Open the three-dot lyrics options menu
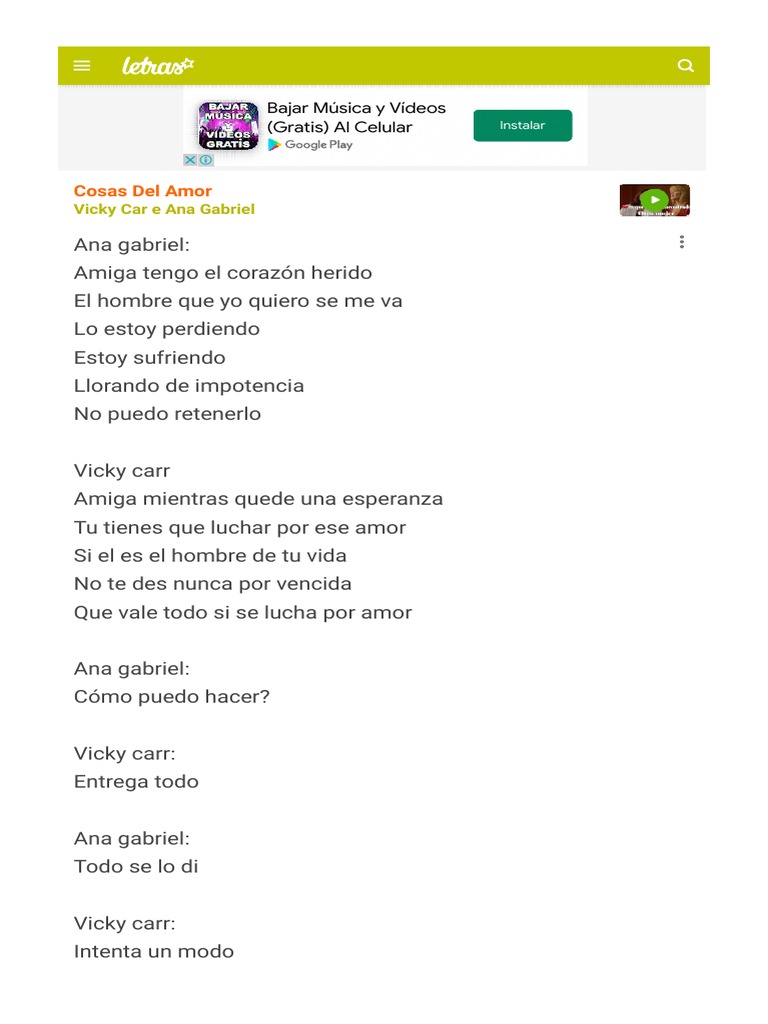This screenshot has width=768, height=1024. tap(682, 242)
